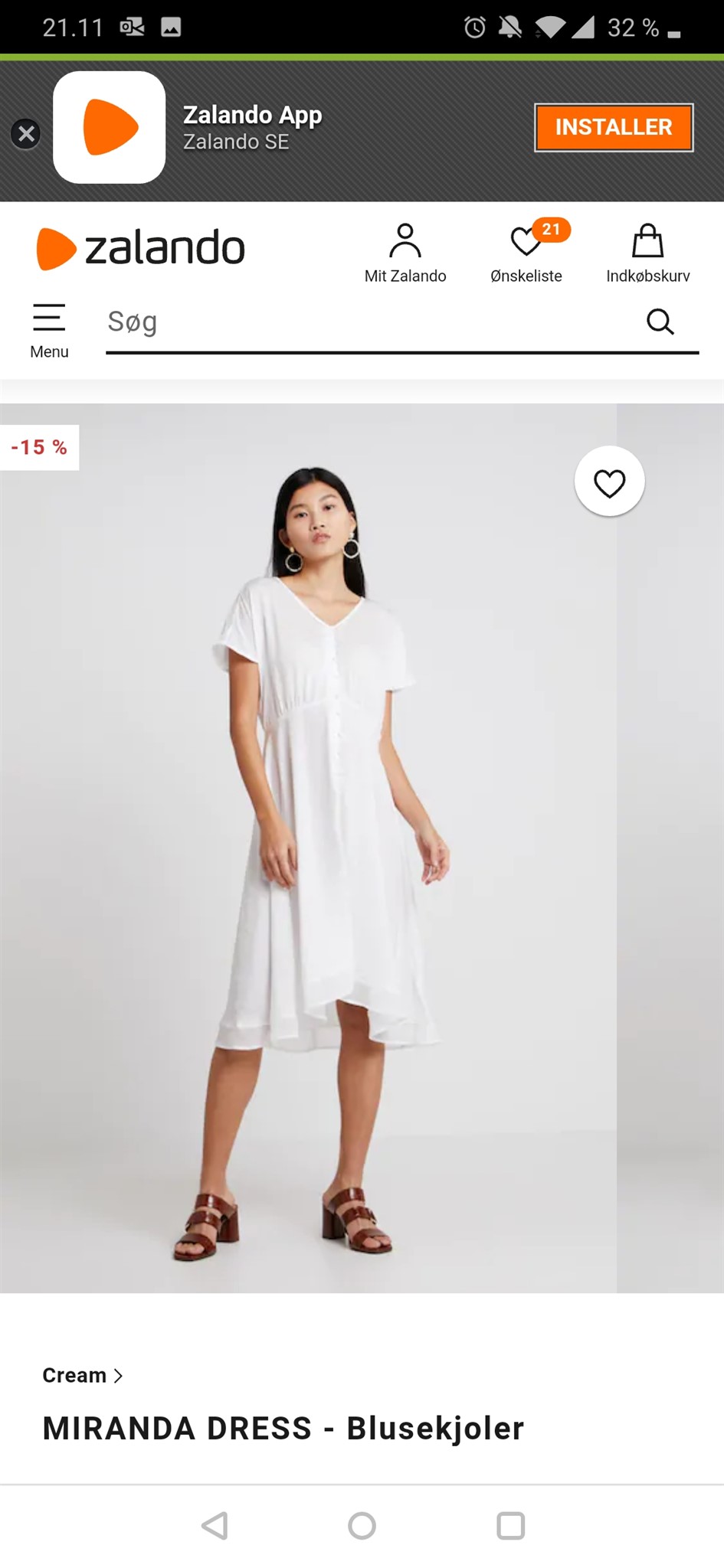The height and width of the screenshot is (1568, 724).
Task: Open the Ønskeliste wishlist
Action: (526, 254)
